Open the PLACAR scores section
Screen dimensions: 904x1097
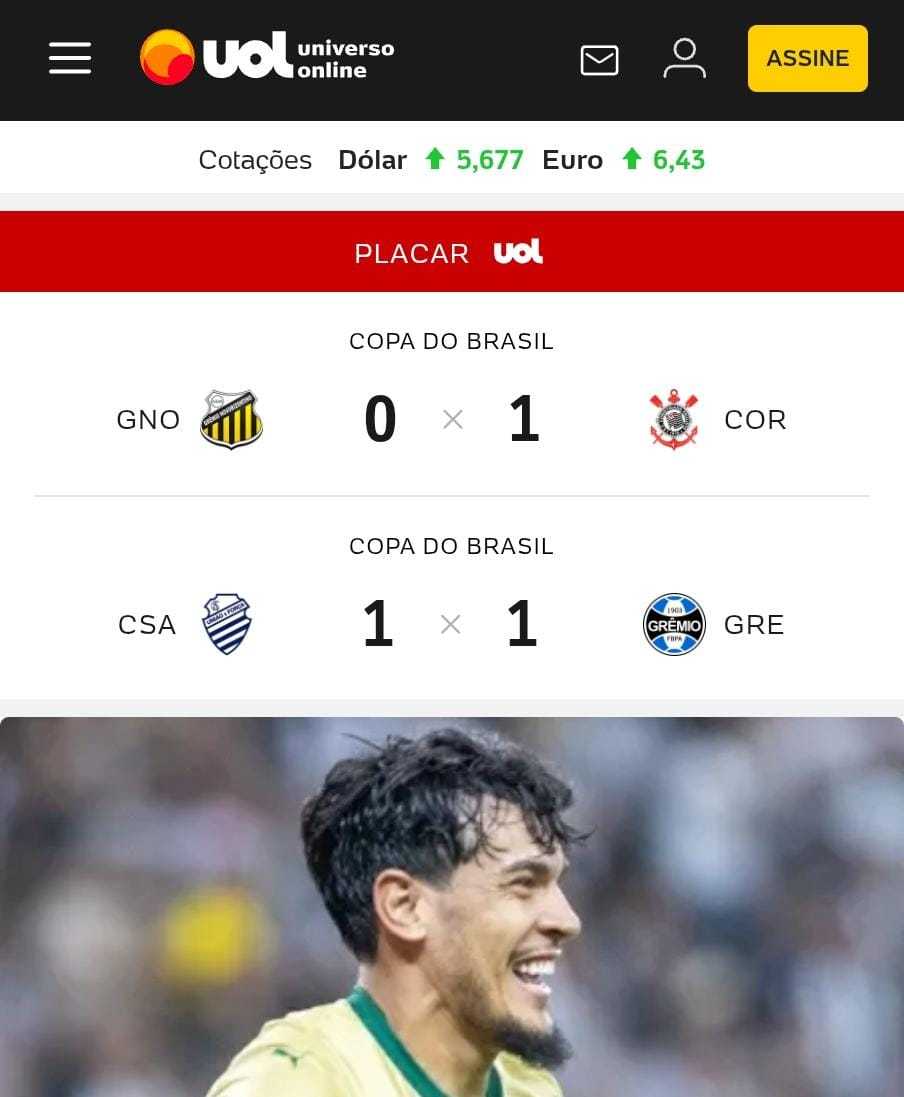[x=411, y=253]
